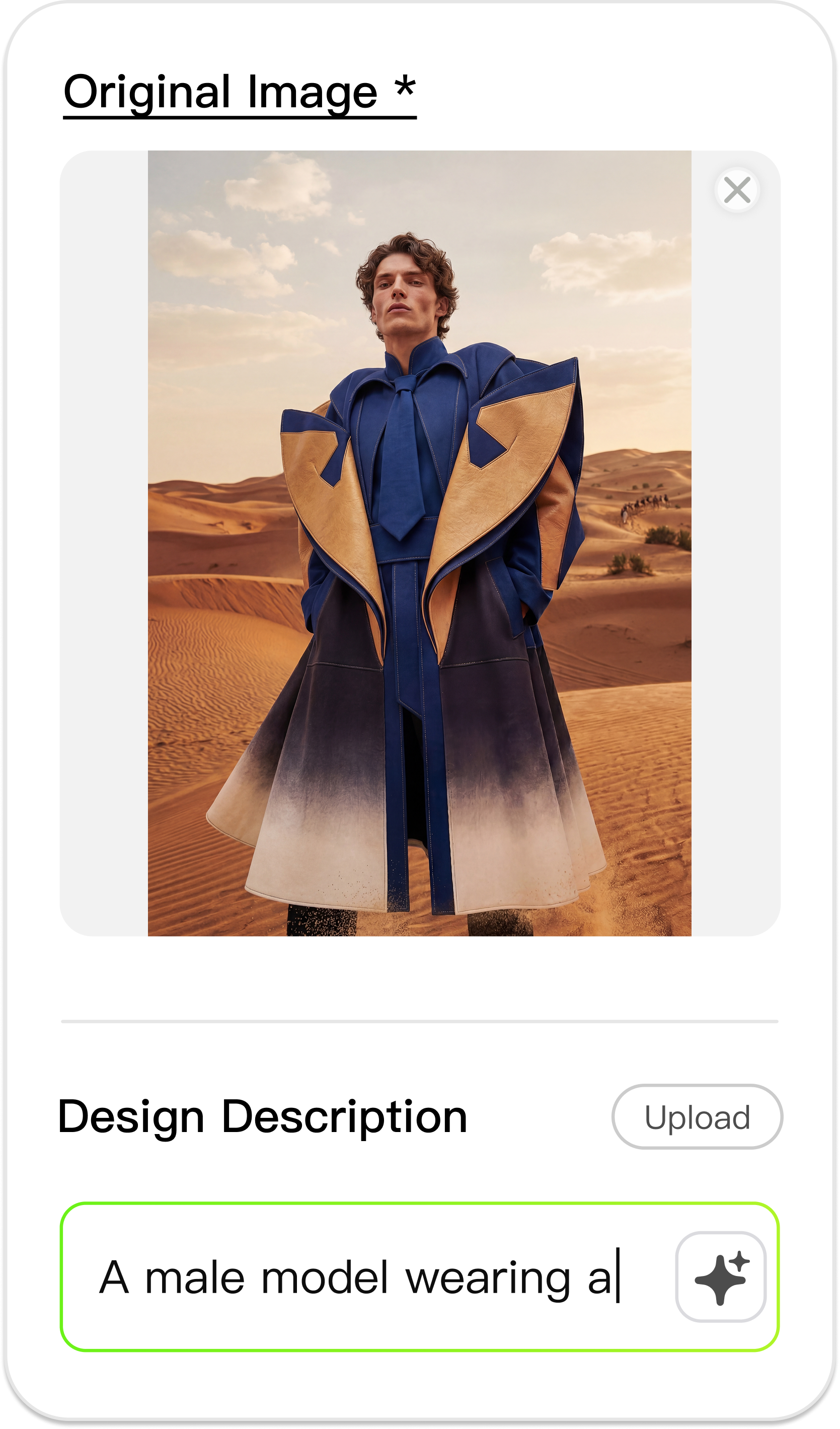The image size is (840, 1429).
Task: Open the uploaded original image preview
Action: [419, 543]
